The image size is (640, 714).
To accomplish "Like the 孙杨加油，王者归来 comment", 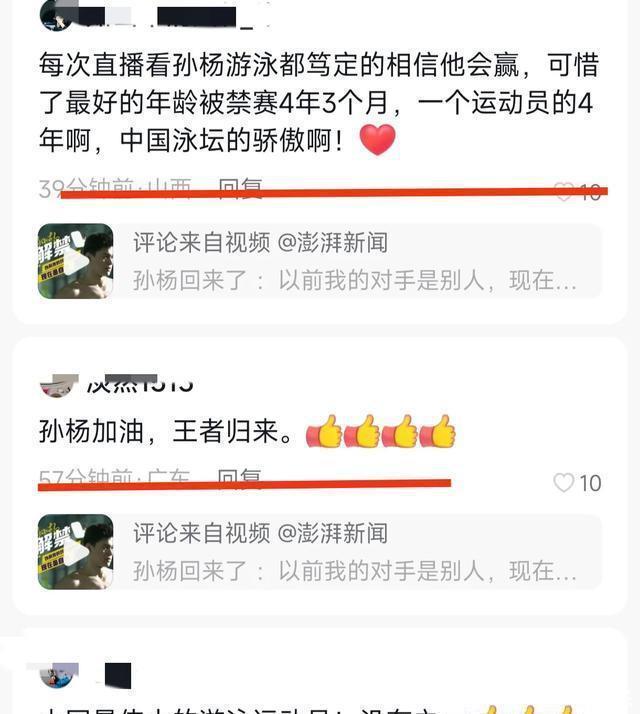I will coord(565,483).
